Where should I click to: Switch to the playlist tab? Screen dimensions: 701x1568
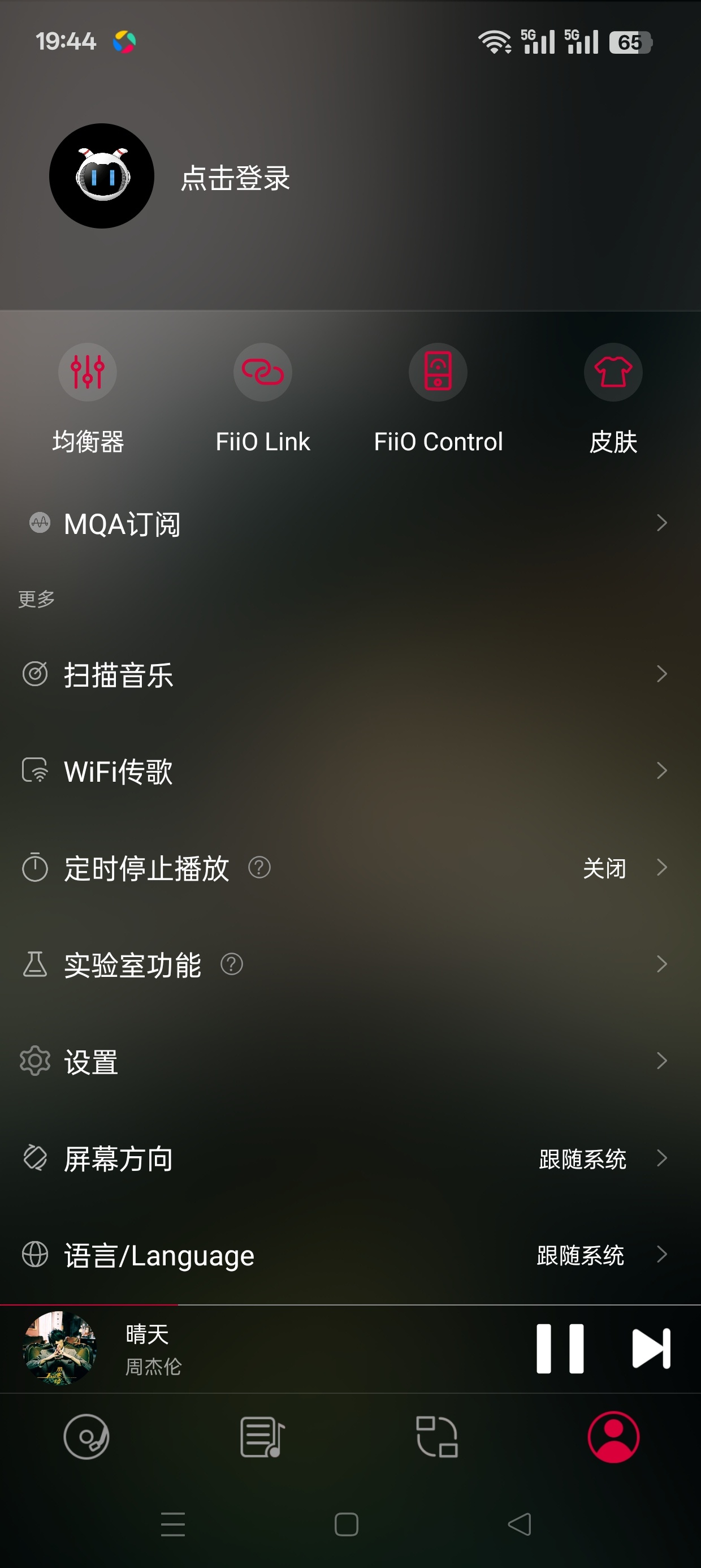pyautogui.click(x=263, y=1437)
